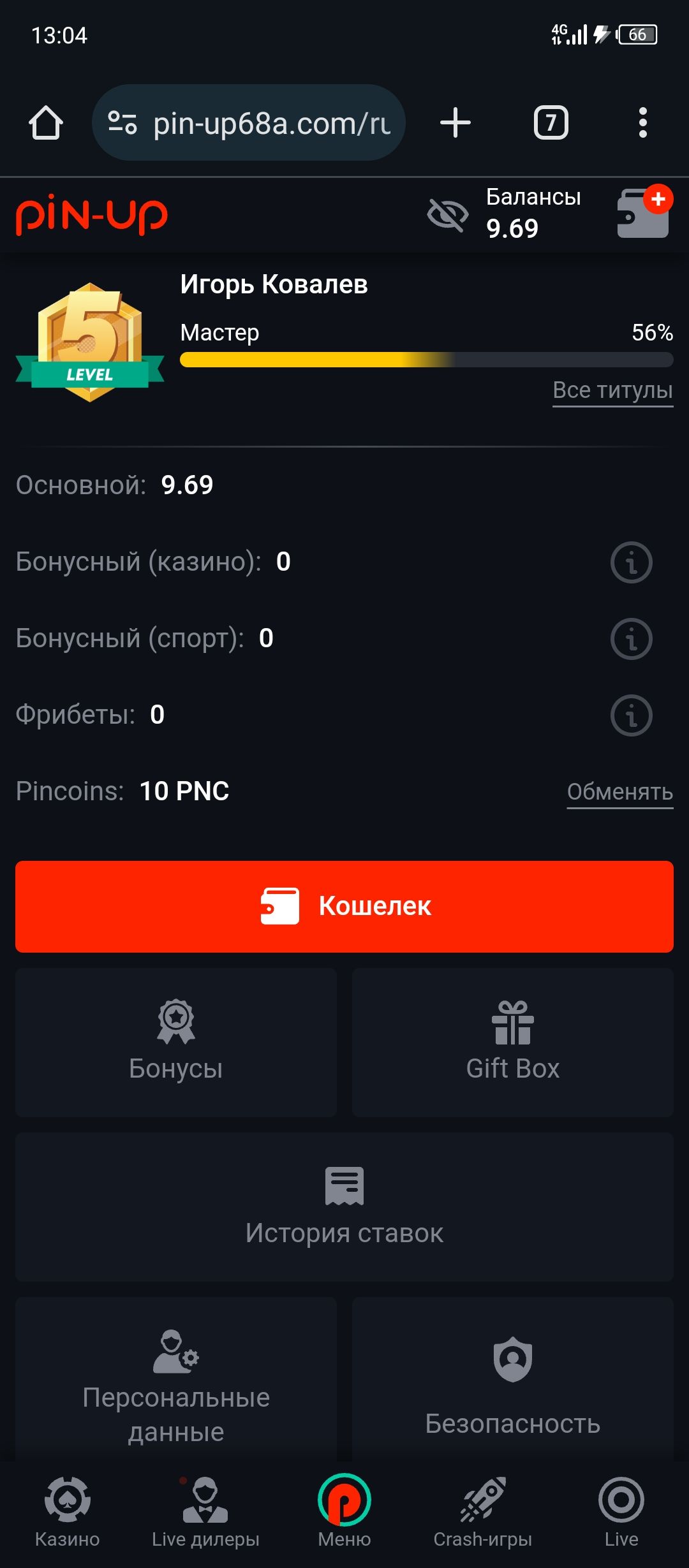This screenshot has height=1568, width=689.
Task: Switch to the Live tab
Action: 621,1513
